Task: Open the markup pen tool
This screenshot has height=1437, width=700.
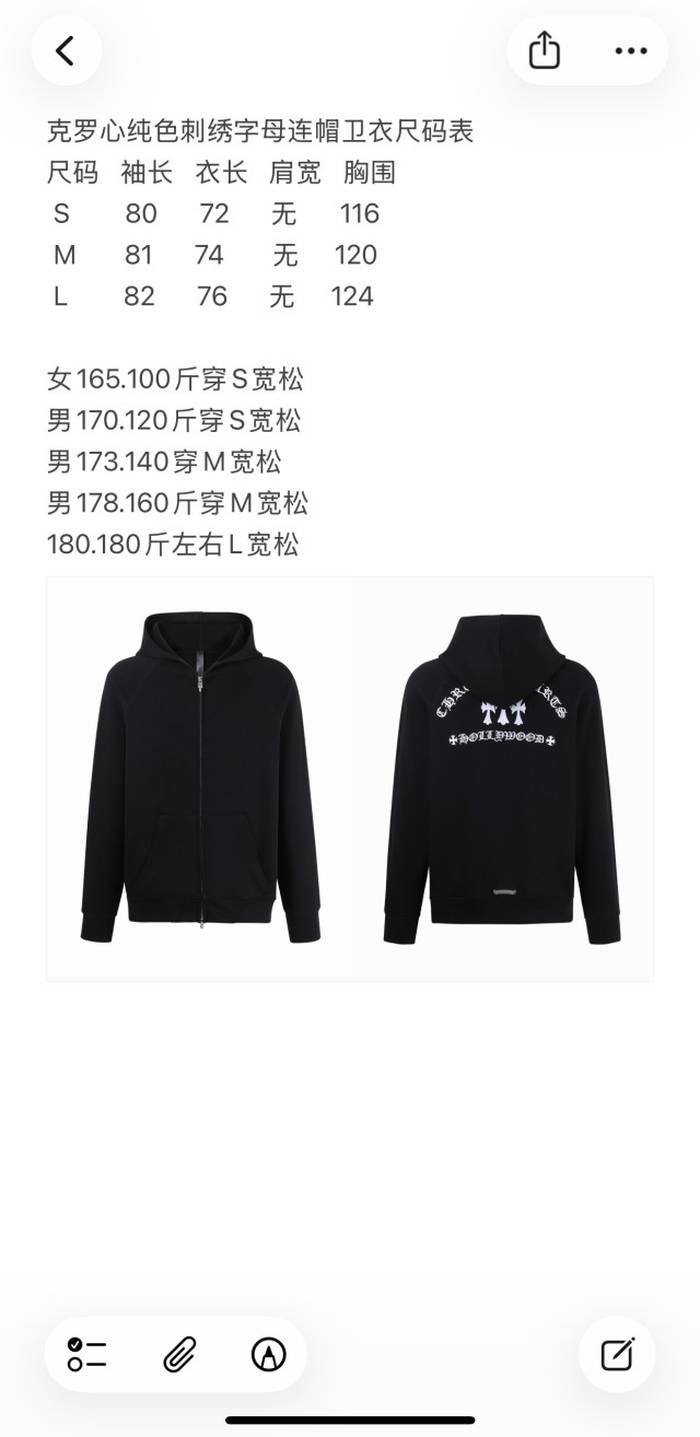Action: [x=268, y=1355]
